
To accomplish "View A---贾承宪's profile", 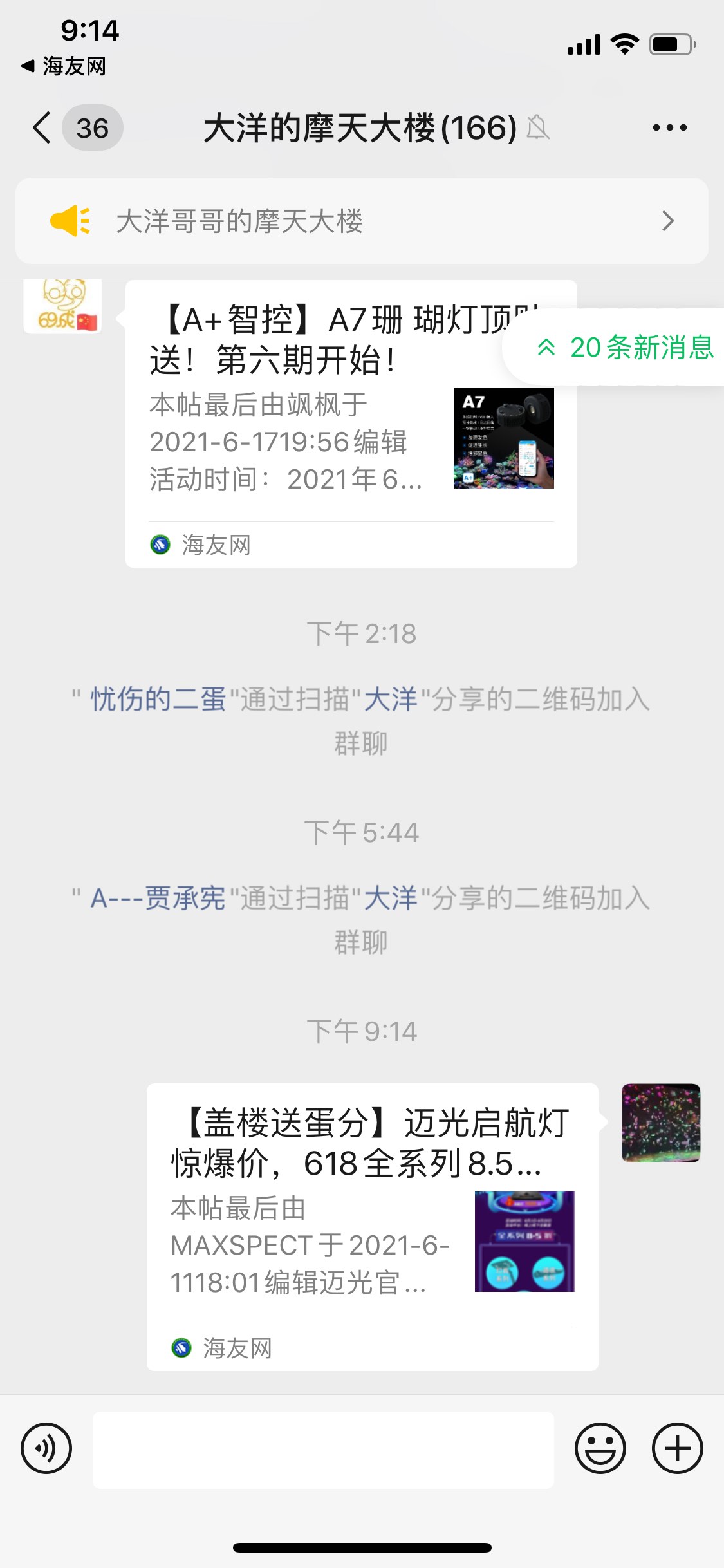I will pyautogui.click(x=158, y=898).
